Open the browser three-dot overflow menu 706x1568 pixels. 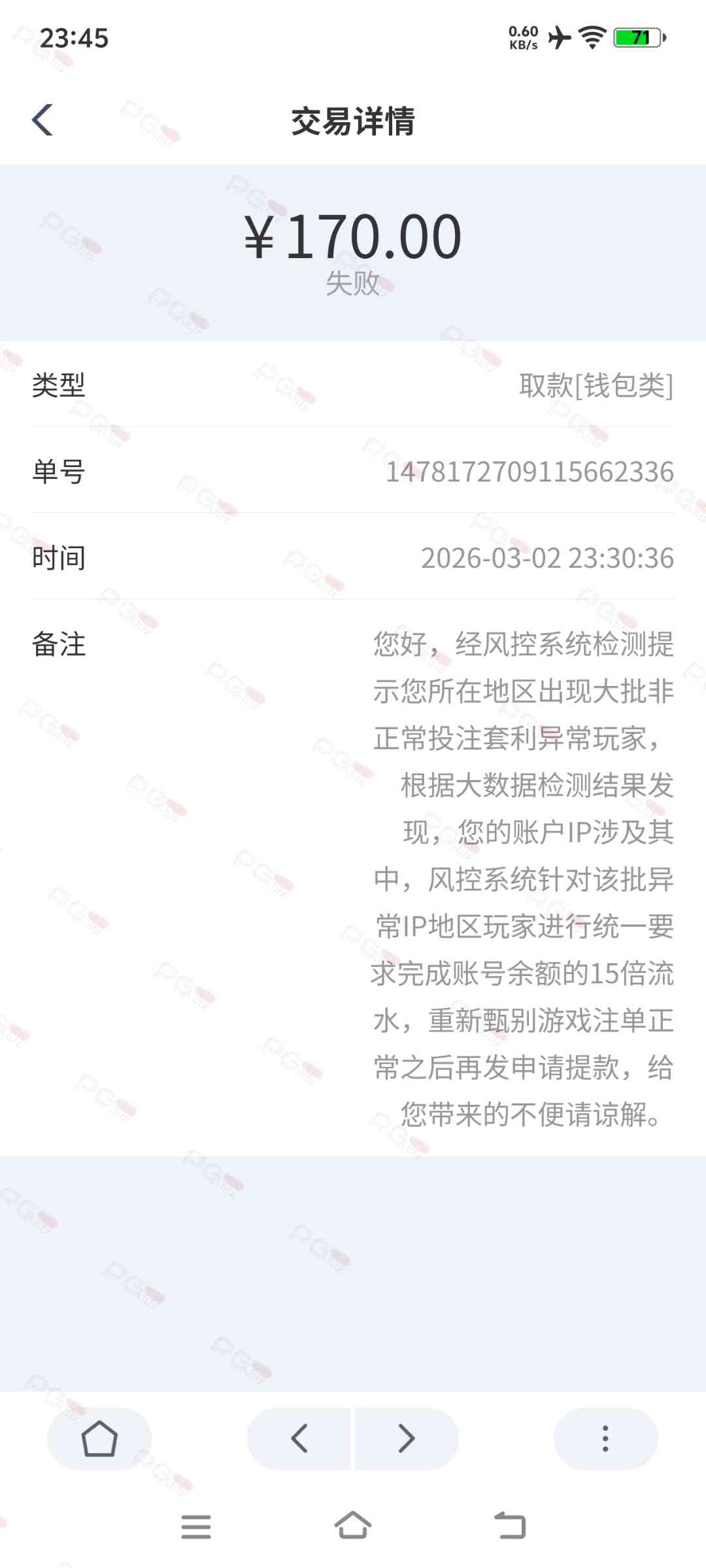pyautogui.click(x=605, y=1439)
